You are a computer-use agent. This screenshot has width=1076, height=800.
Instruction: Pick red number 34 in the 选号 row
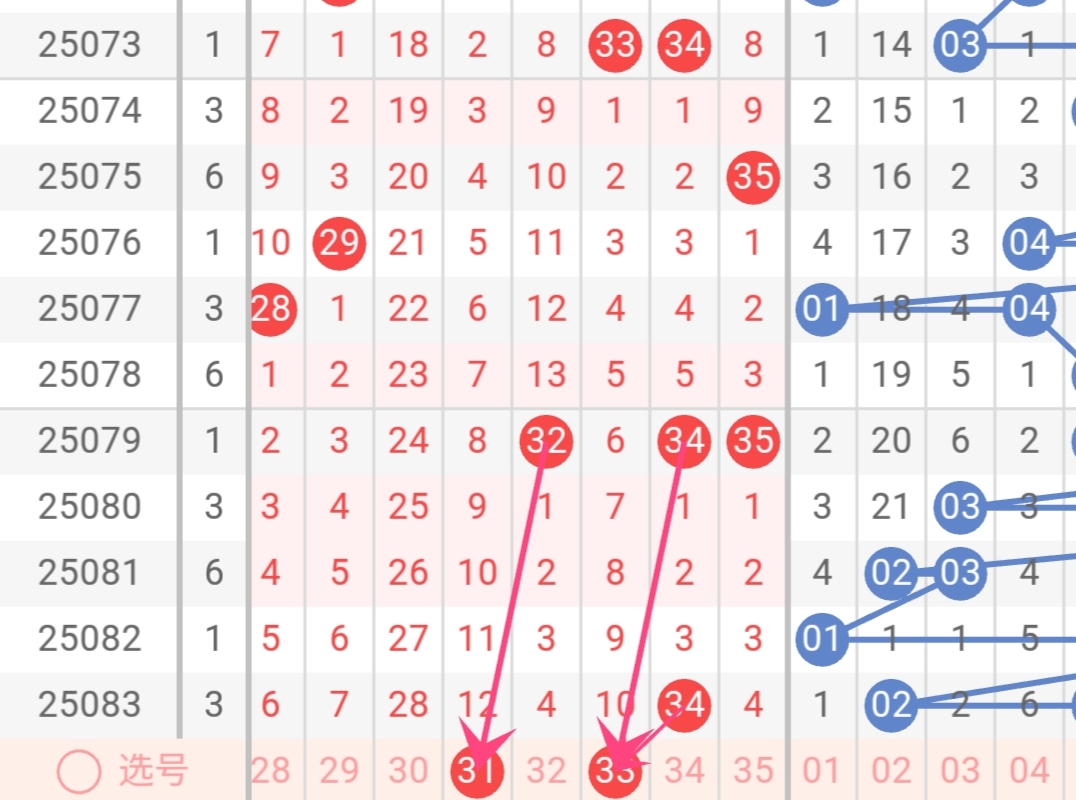pyautogui.click(x=684, y=771)
